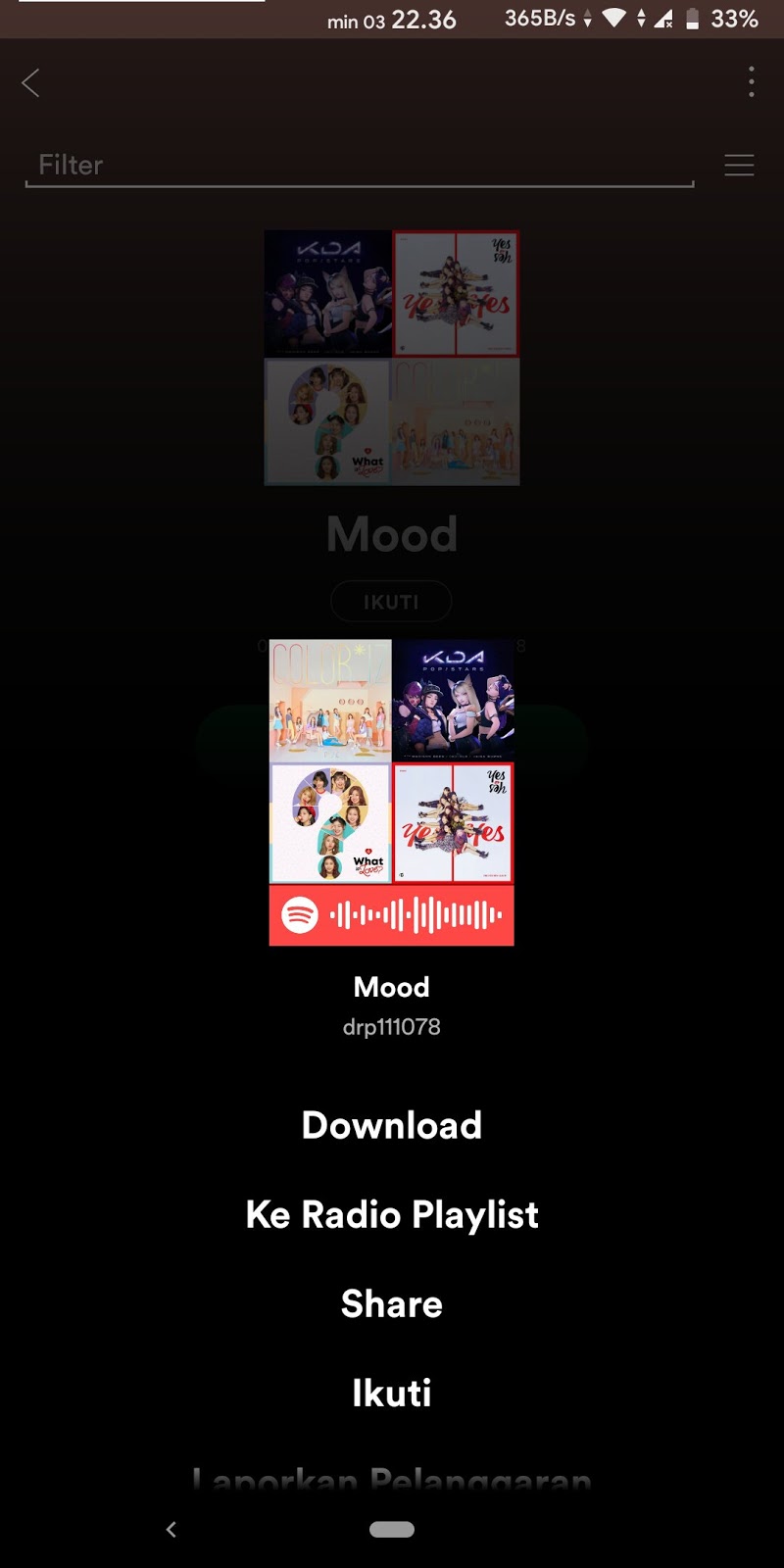The image size is (784, 1568).
Task: Choose Ikuti in the context menu
Action: point(392,1393)
